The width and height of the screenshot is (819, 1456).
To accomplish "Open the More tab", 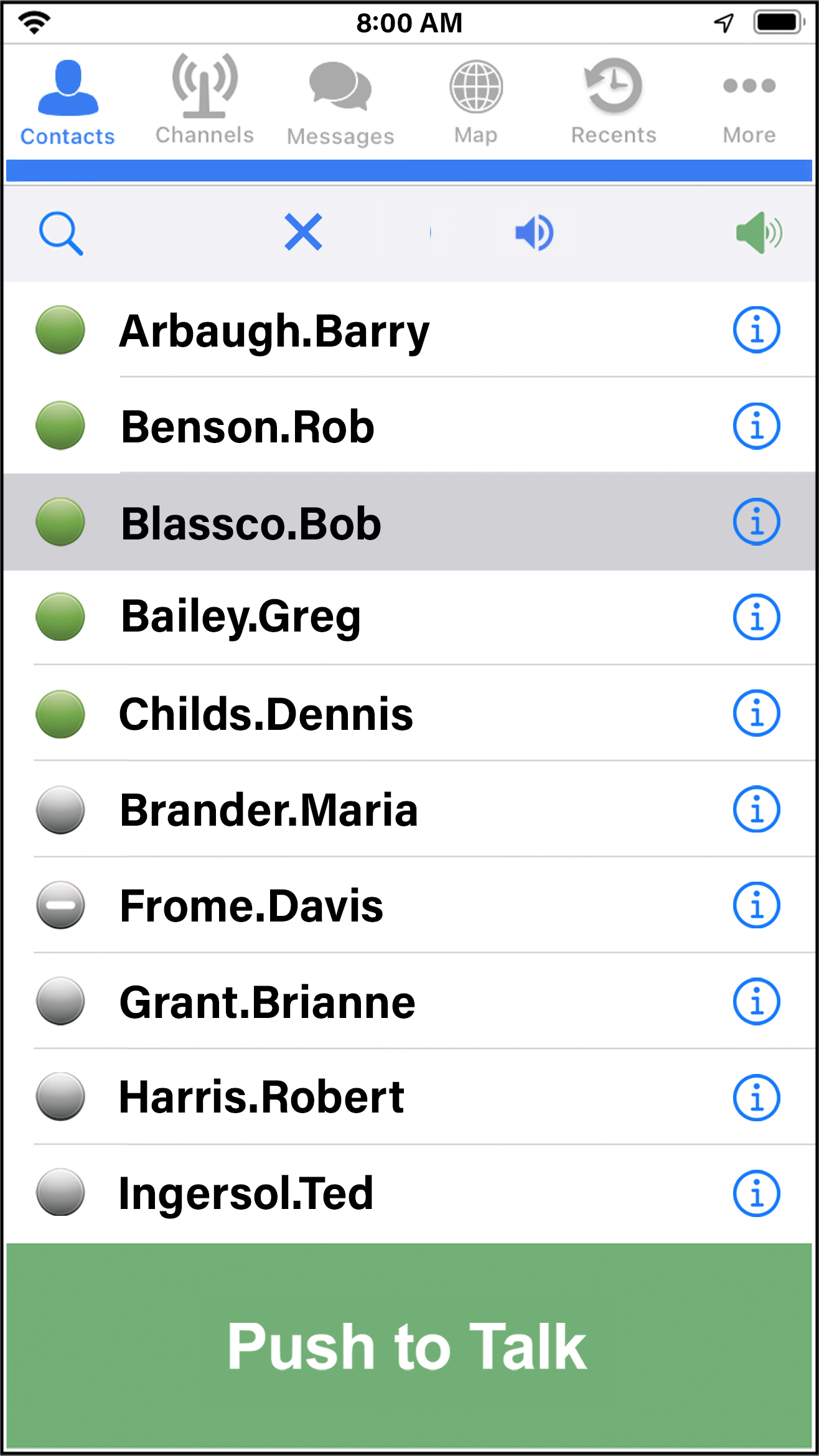I will click(749, 109).
